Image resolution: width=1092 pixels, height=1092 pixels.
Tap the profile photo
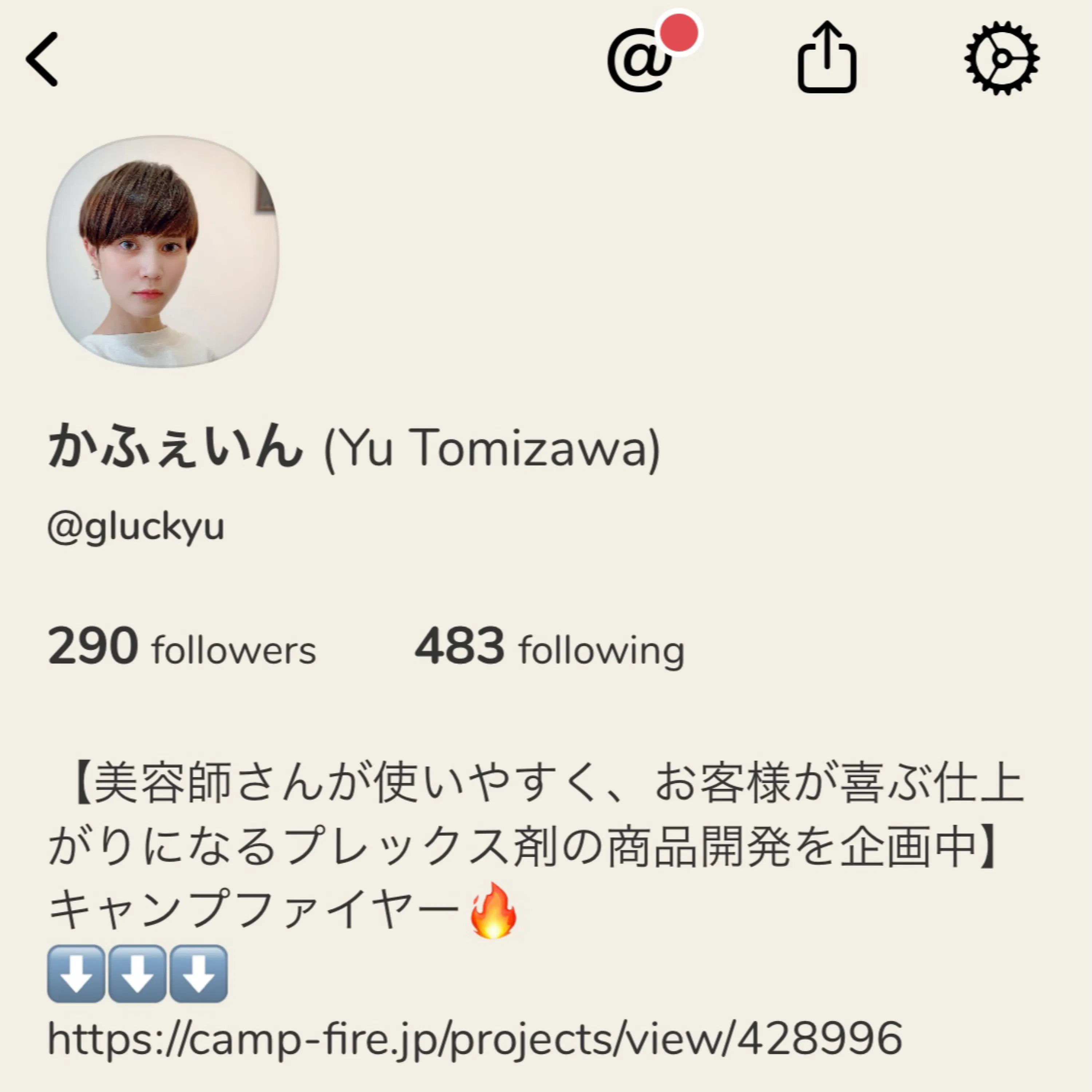click(x=163, y=252)
